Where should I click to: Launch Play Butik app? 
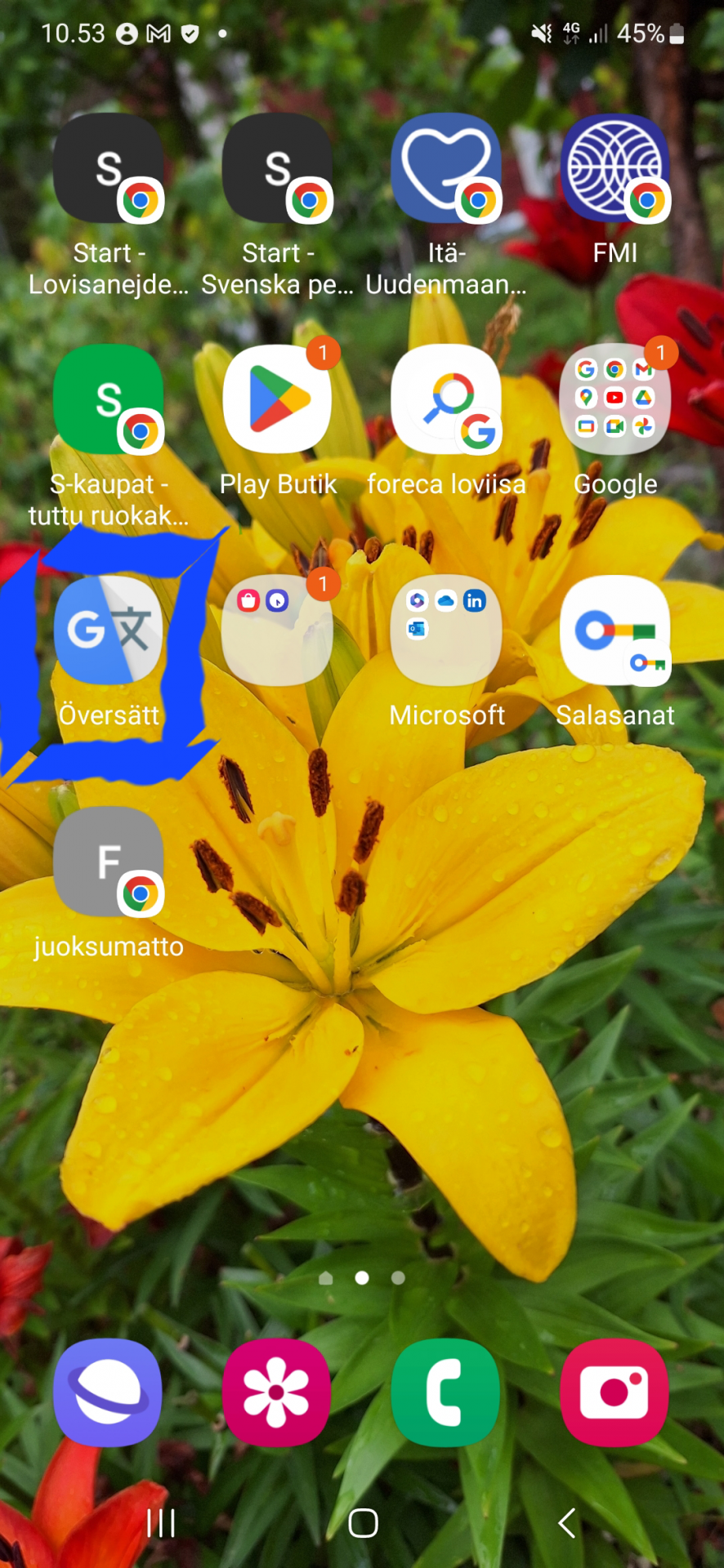pyautogui.click(x=277, y=400)
